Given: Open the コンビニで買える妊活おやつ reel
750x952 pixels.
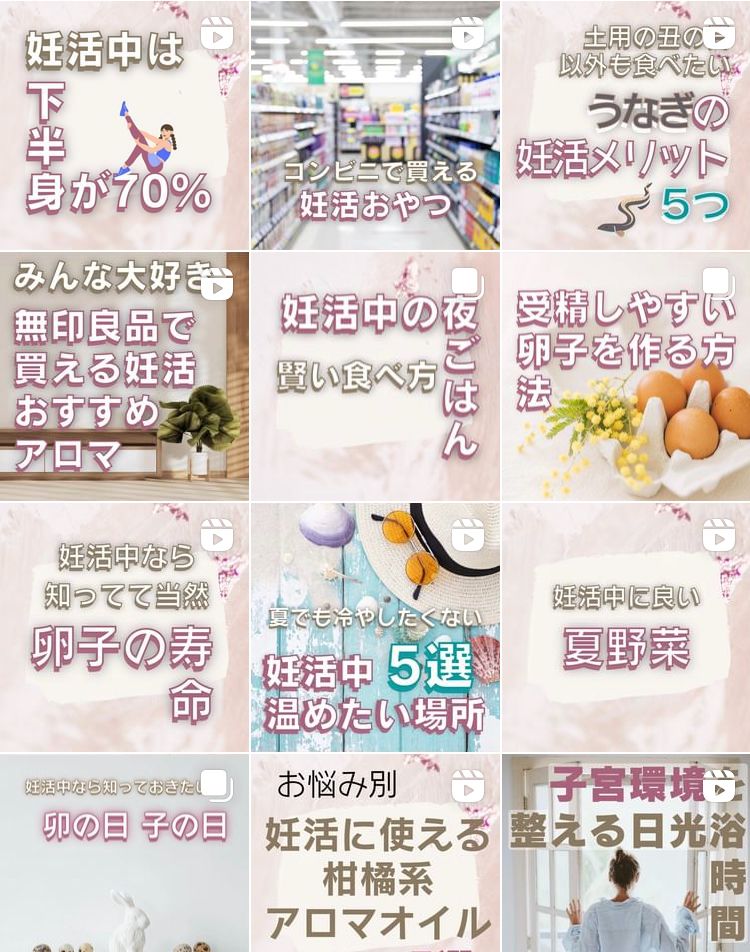Looking at the screenshot, I should coord(375,125).
